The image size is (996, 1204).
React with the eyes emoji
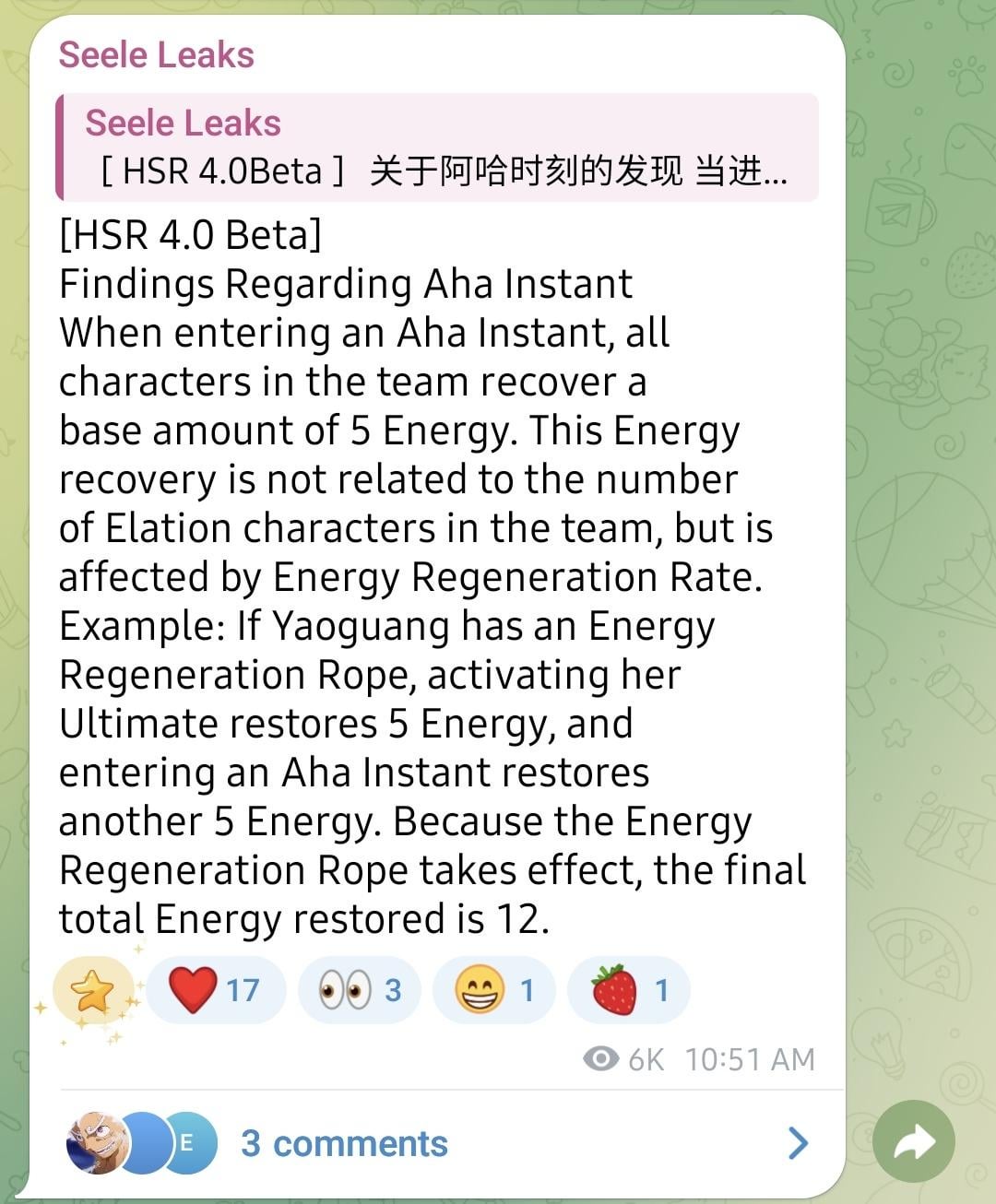click(360, 990)
